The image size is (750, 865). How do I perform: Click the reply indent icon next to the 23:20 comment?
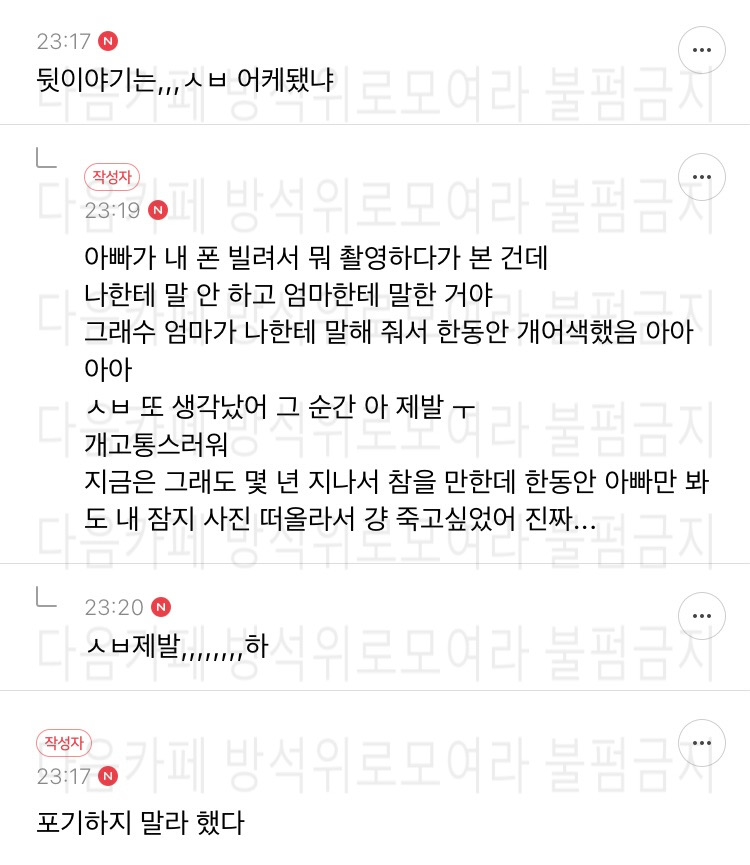[x=46, y=597]
